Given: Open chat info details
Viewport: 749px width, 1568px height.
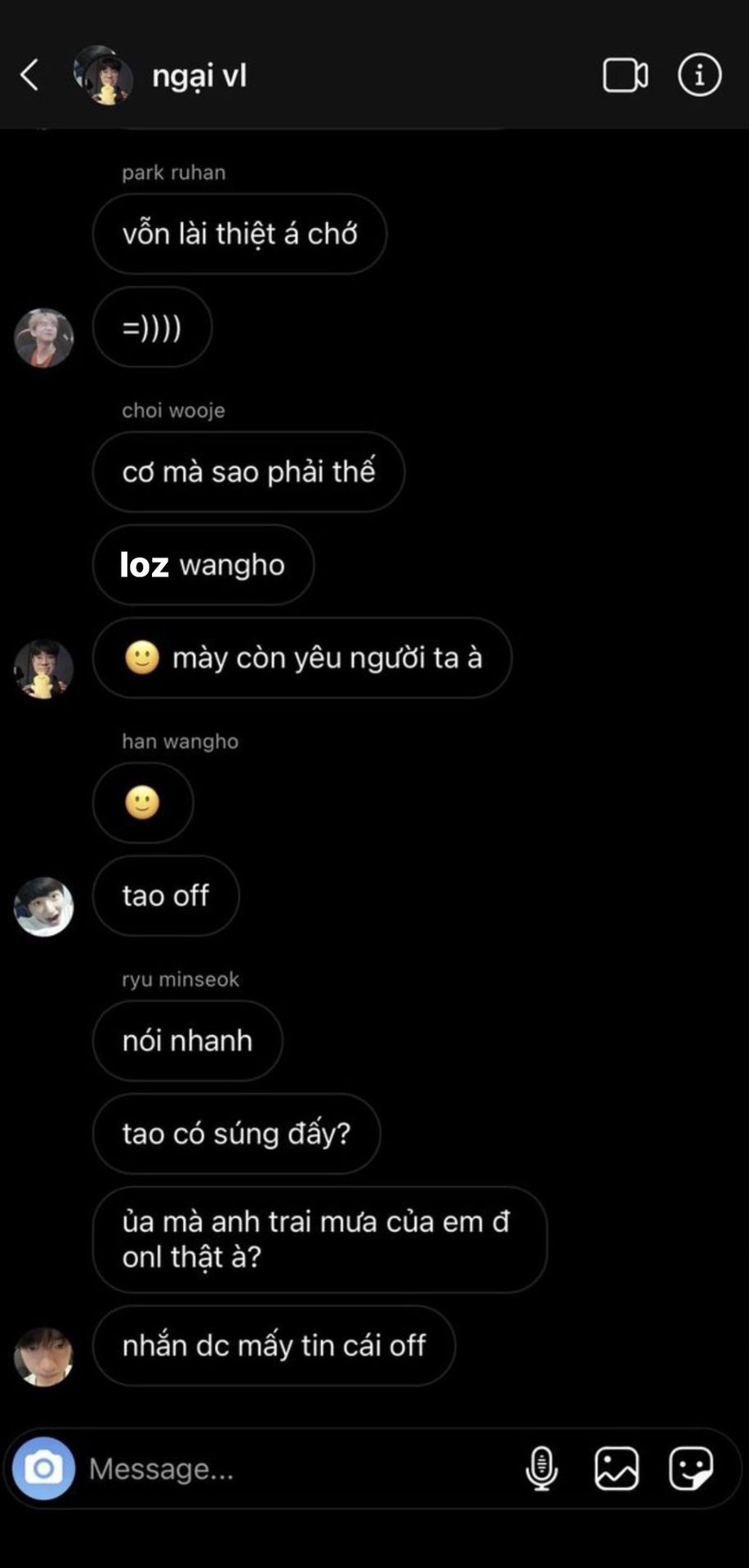Looking at the screenshot, I should [699, 75].
